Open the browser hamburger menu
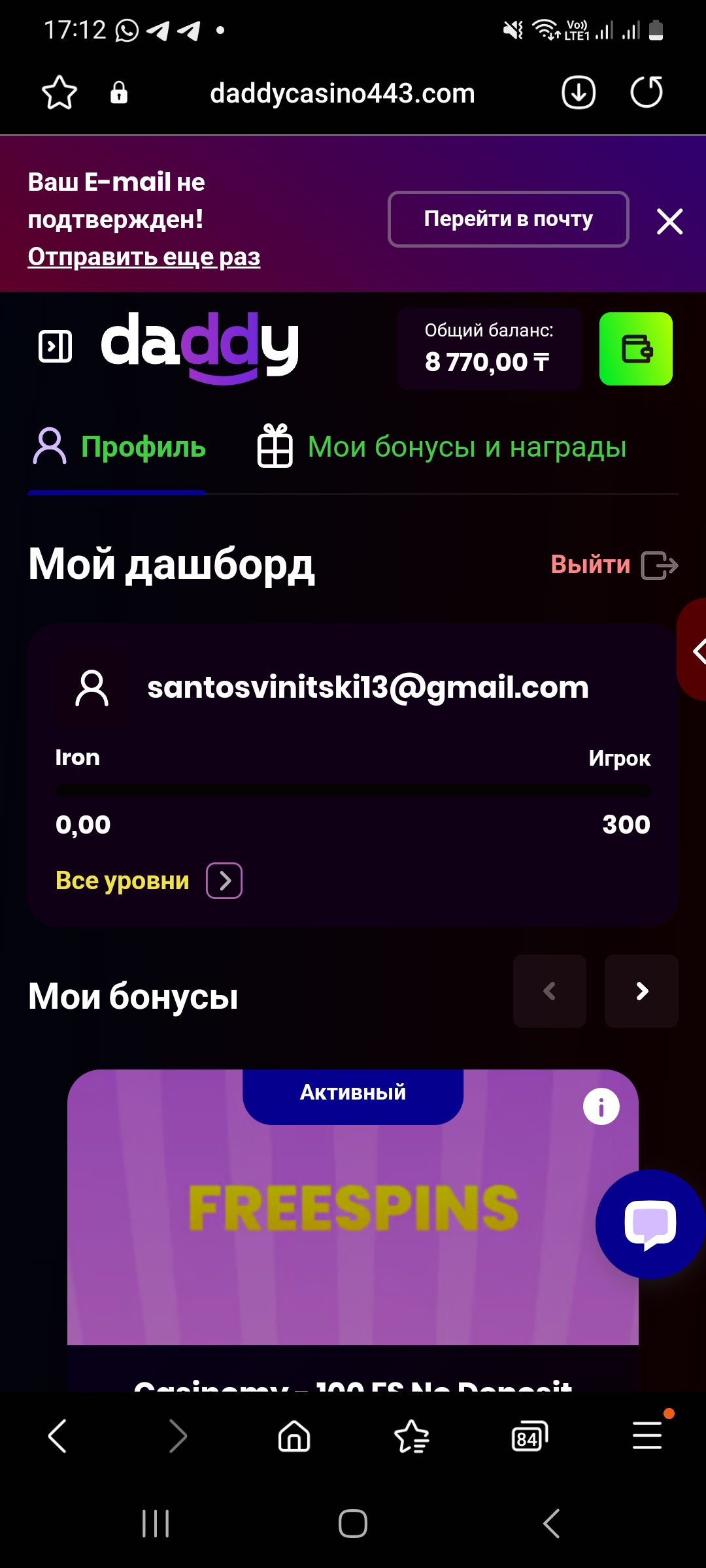Screen dimensions: 706x1568 pyautogui.click(x=647, y=1435)
